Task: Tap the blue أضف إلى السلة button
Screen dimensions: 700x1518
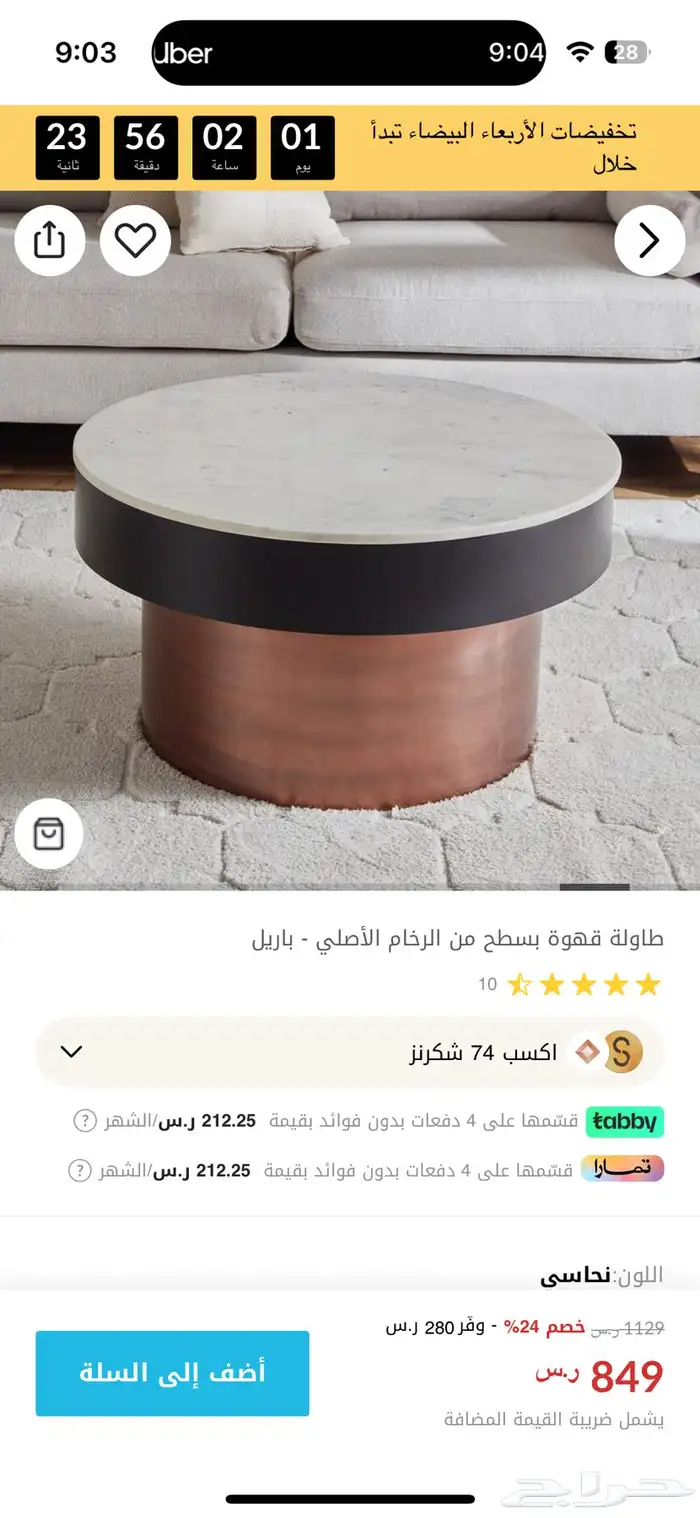Action: click(x=172, y=1373)
